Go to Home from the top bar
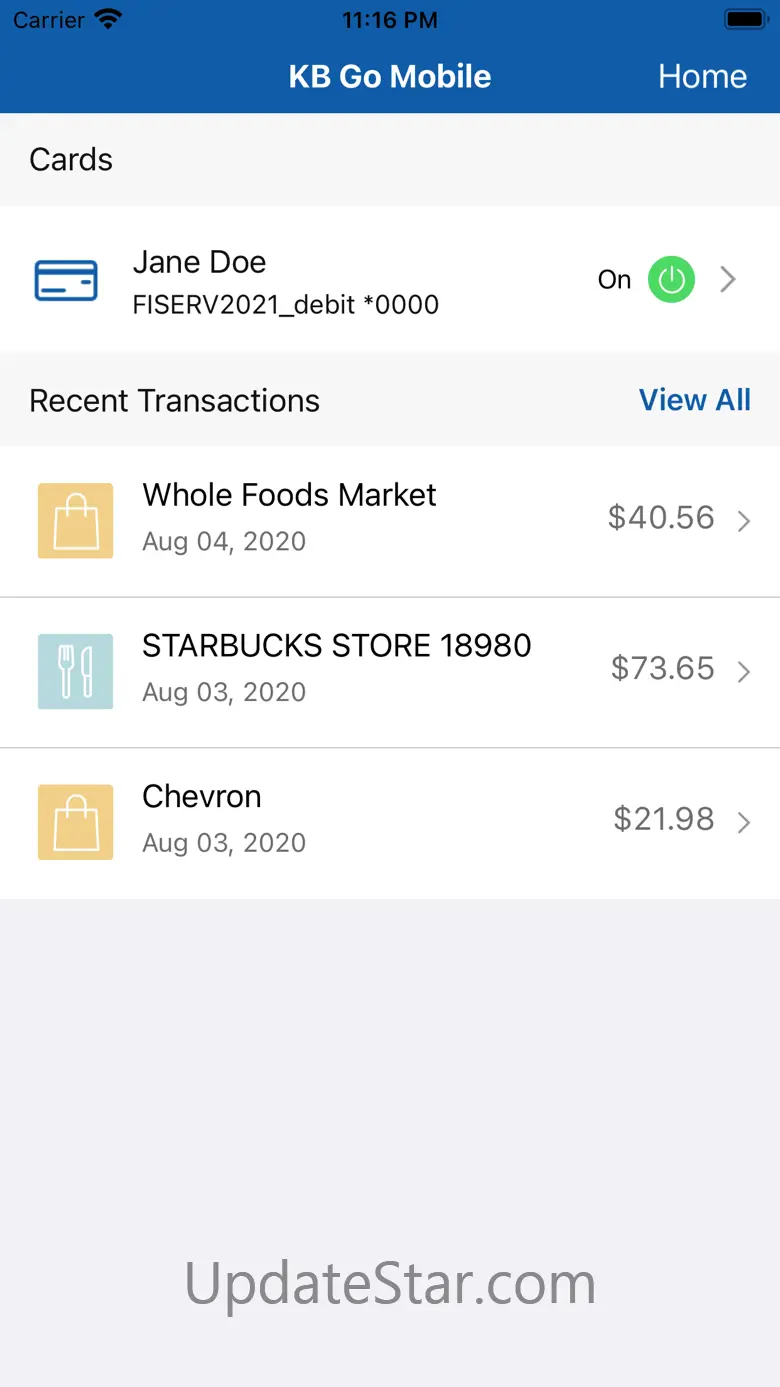The height and width of the screenshot is (1387, 780). point(702,77)
